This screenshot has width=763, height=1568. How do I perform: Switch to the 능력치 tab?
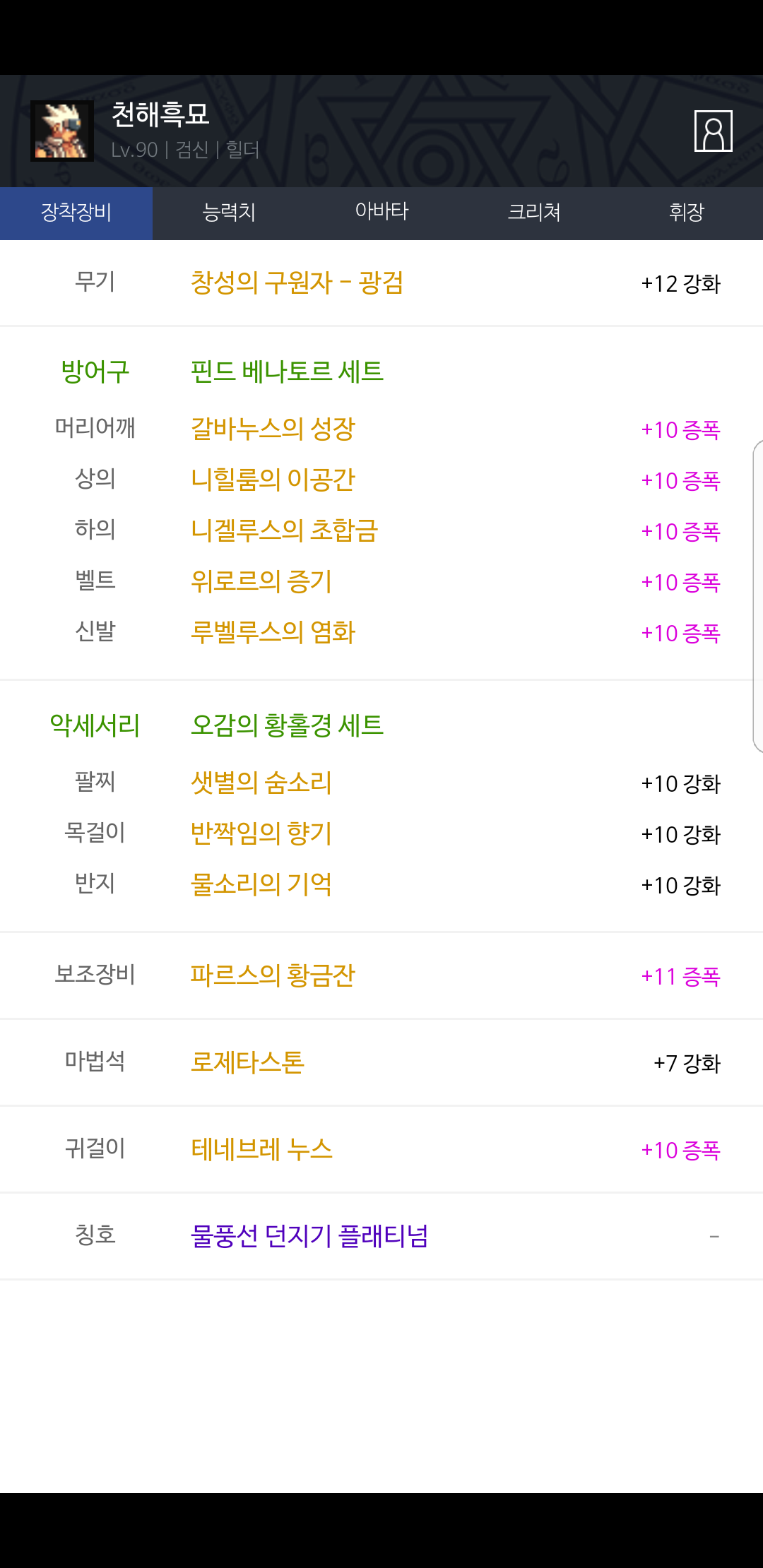229,213
